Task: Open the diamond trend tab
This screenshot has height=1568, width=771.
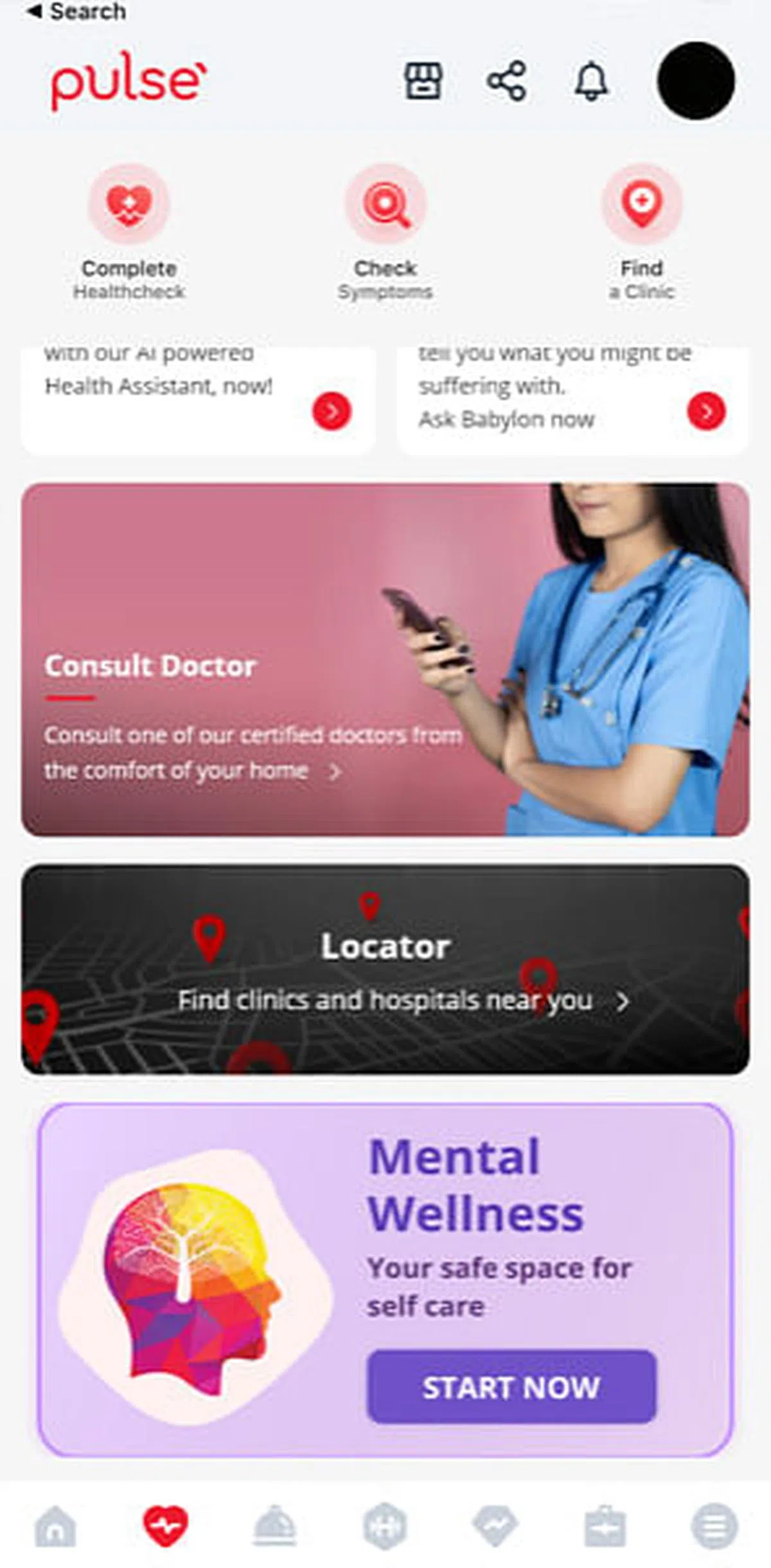Action: 495,1526
